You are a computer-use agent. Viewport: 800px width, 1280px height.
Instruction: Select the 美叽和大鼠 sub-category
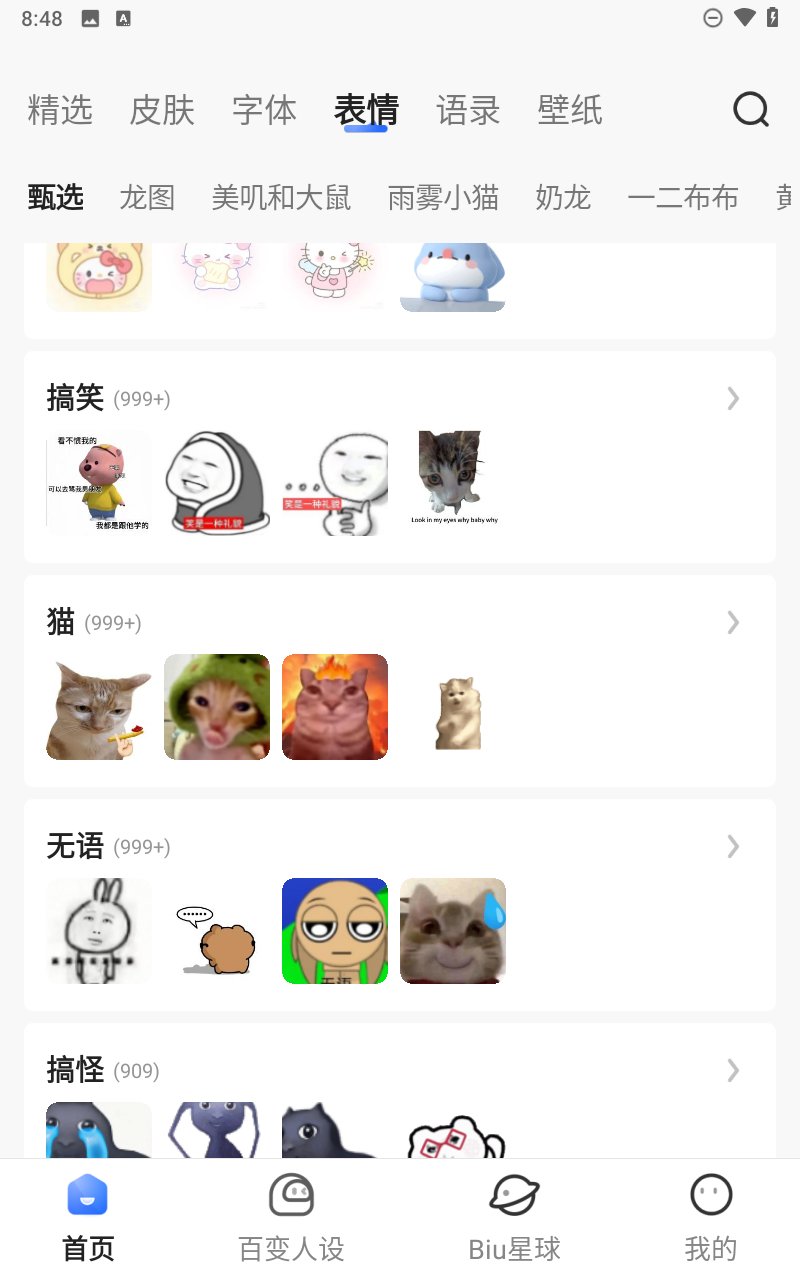click(281, 198)
